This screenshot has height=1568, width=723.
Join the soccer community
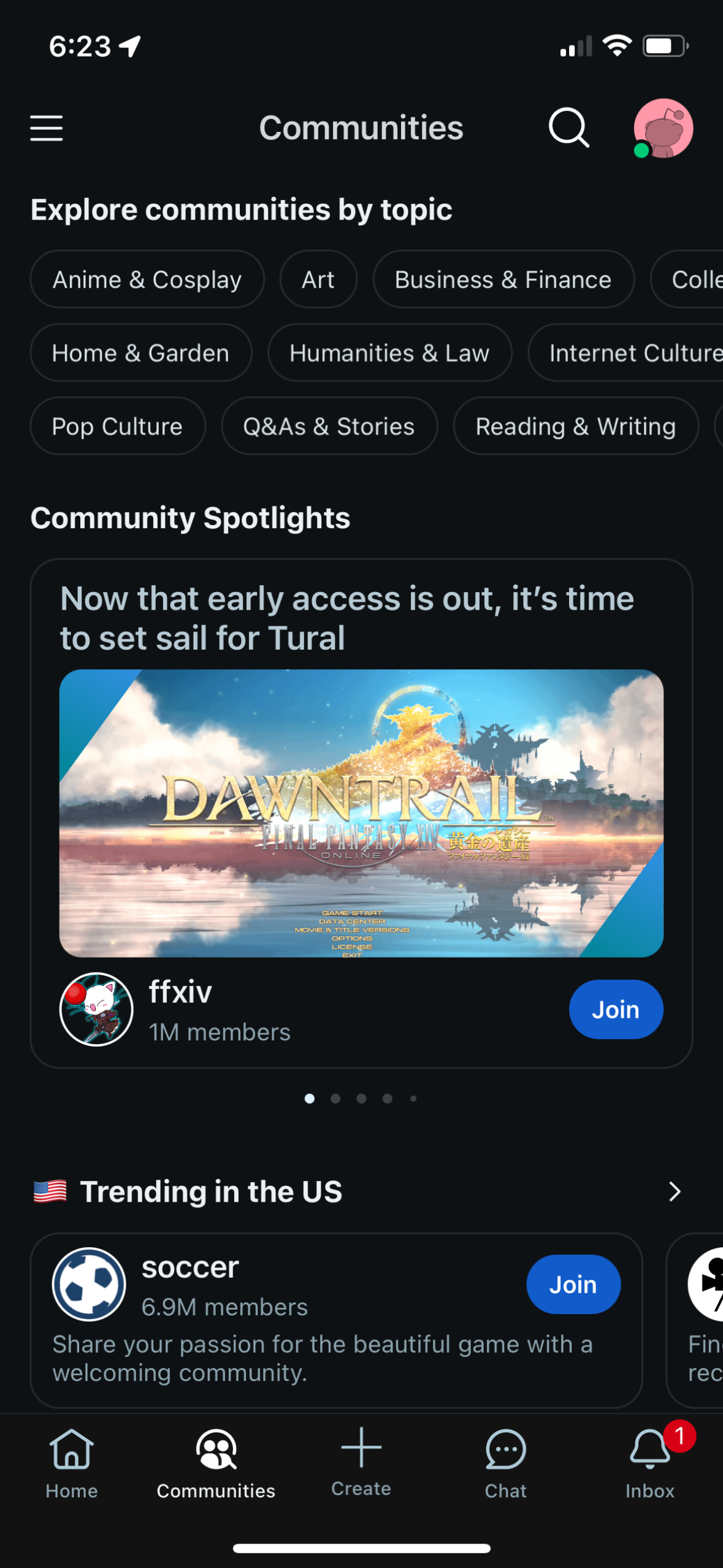pos(573,1284)
